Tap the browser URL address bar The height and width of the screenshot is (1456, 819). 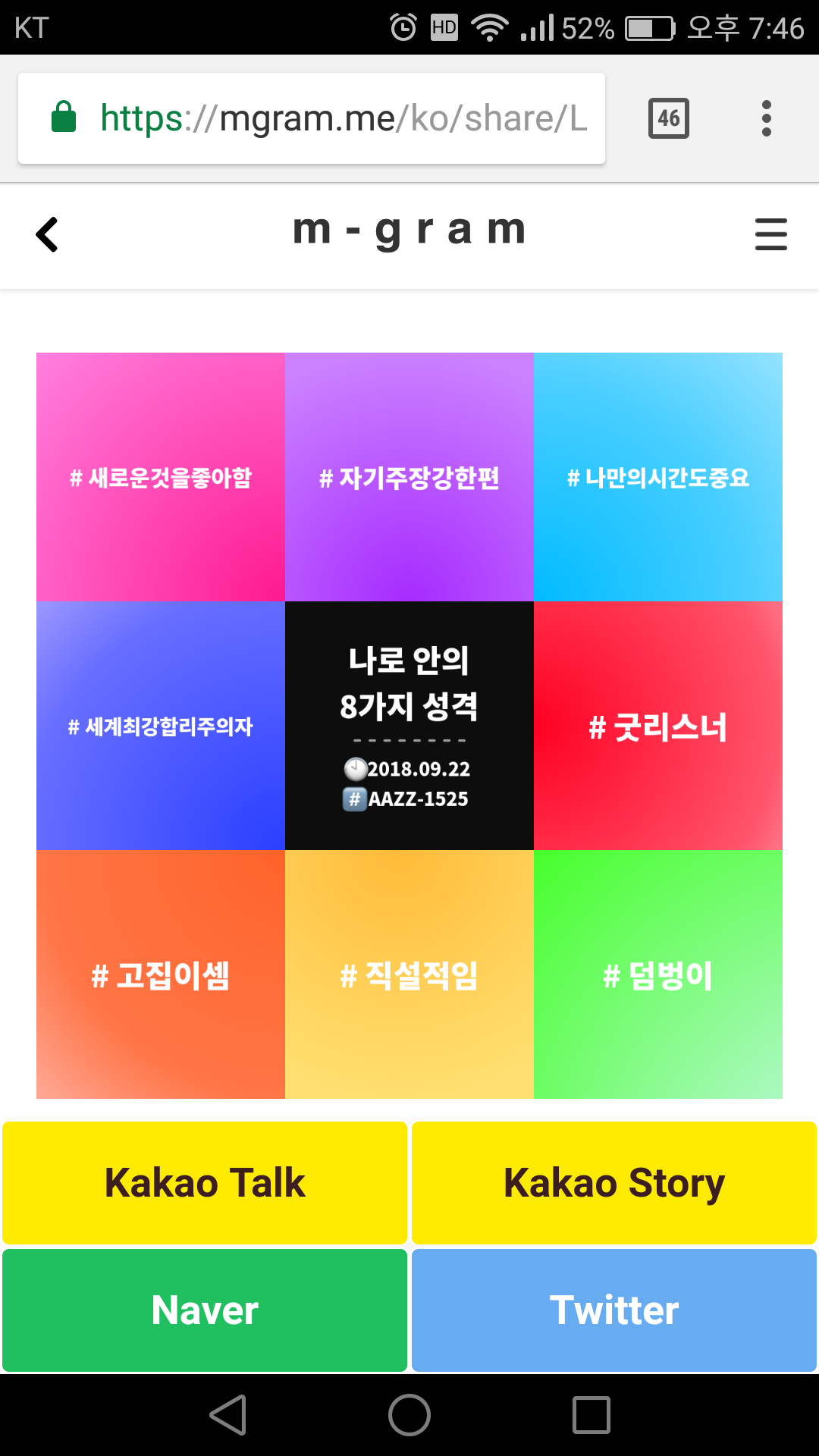click(311, 118)
